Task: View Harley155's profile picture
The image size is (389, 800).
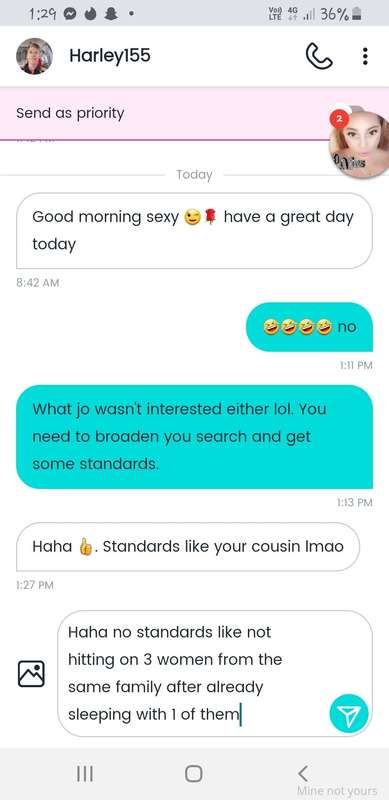Action: [34, 56]
